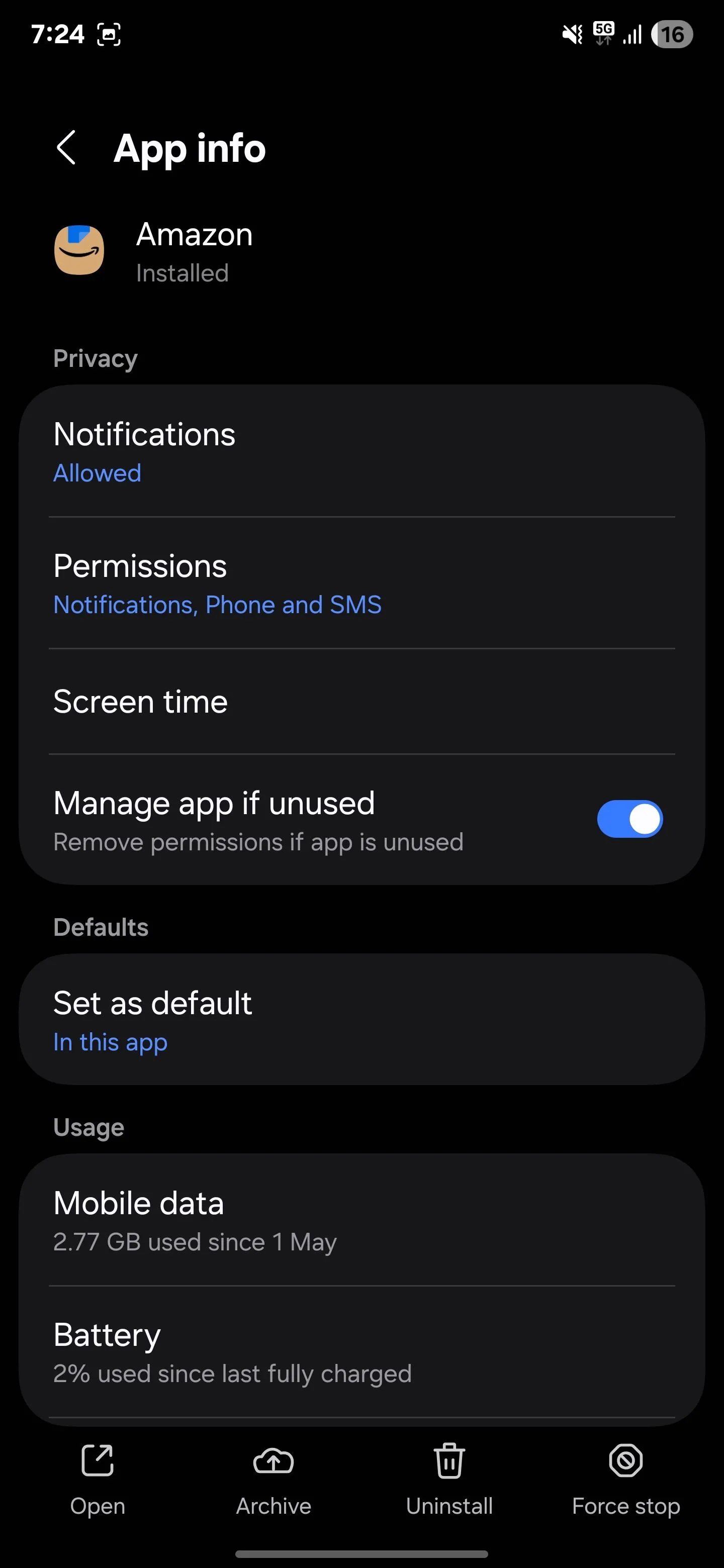The width and height of the screenshot is (724, 1568).
Task: Go back from App info
Action: click(66, 148)
